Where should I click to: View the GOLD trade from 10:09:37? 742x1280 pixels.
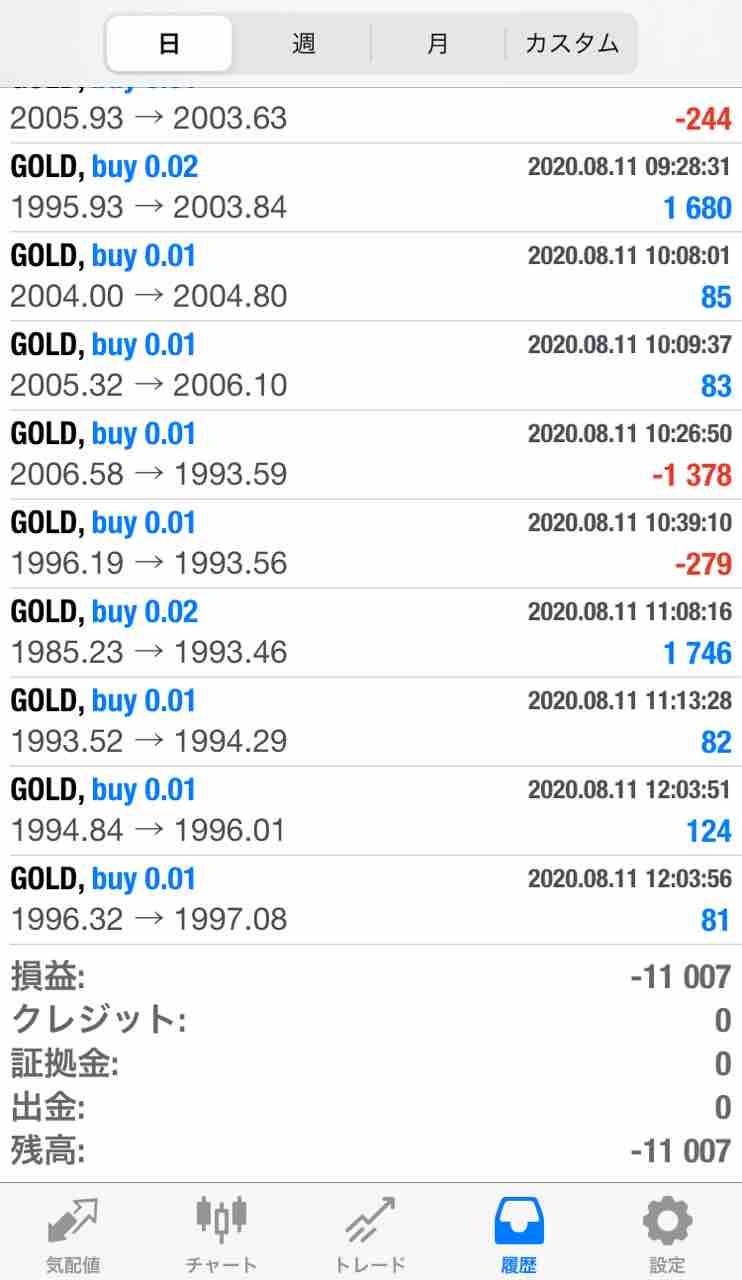pyautogui.click(x=370, y=365)
